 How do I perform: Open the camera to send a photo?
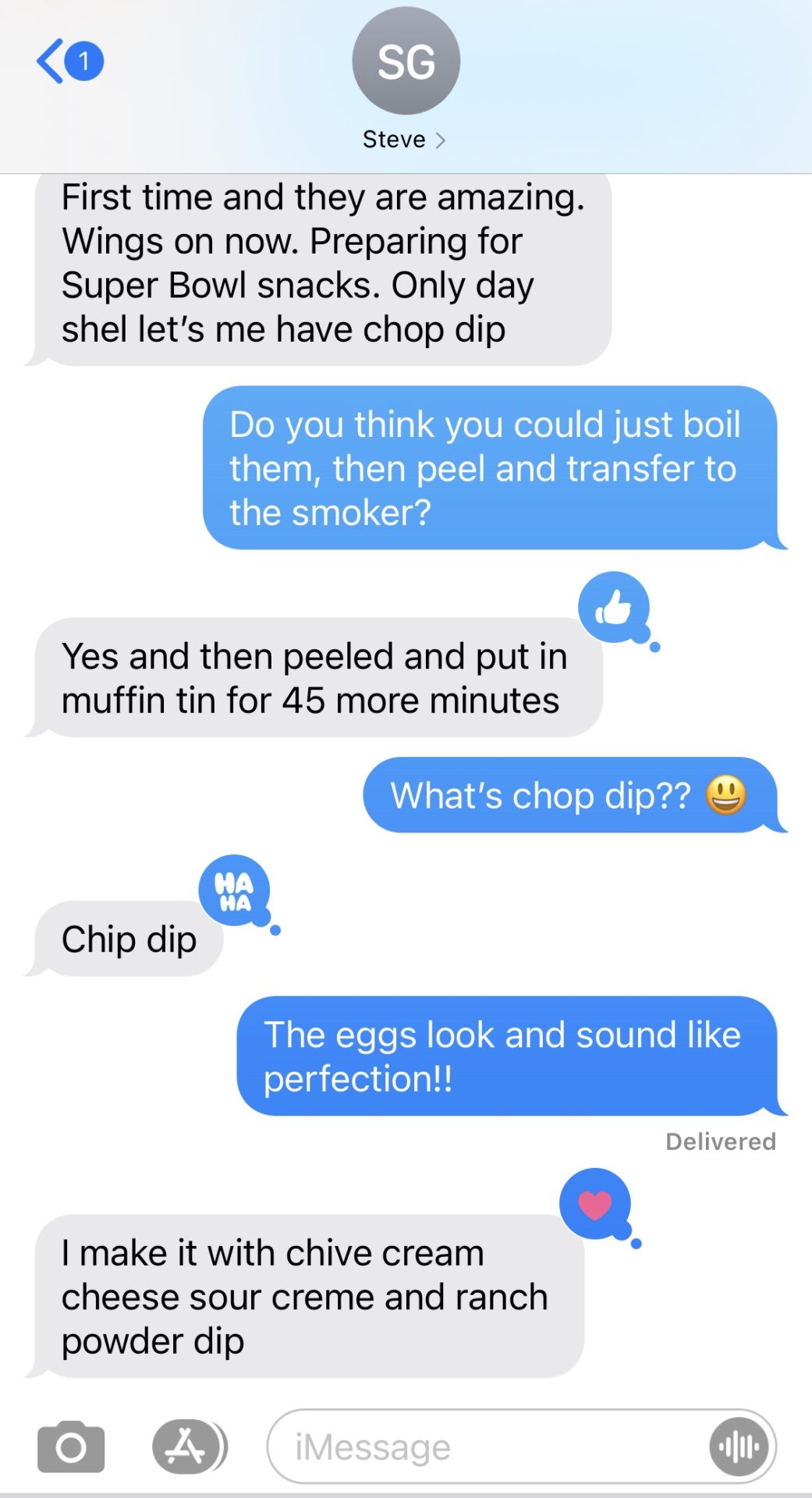tap(71, 1447)
